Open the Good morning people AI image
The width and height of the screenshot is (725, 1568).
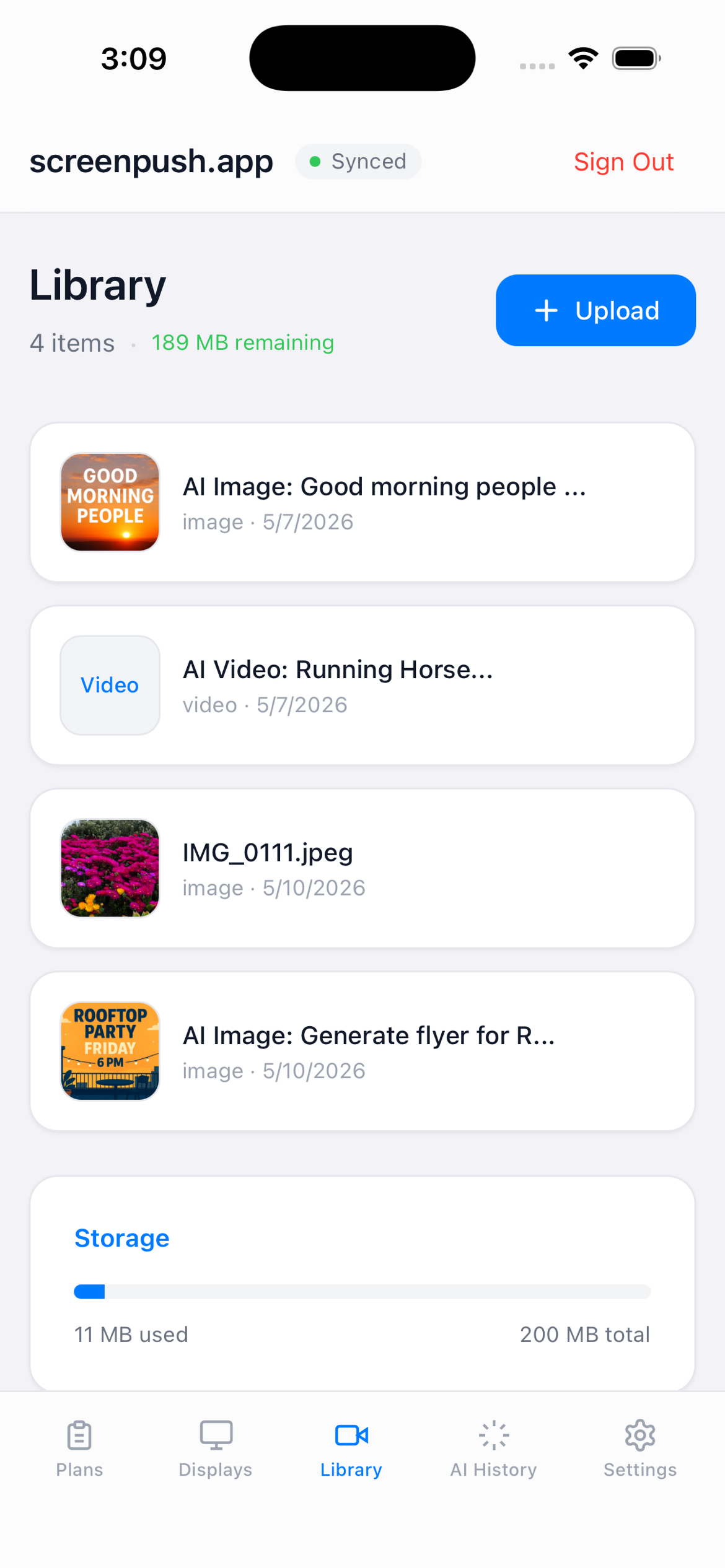[x=362, y=502]
